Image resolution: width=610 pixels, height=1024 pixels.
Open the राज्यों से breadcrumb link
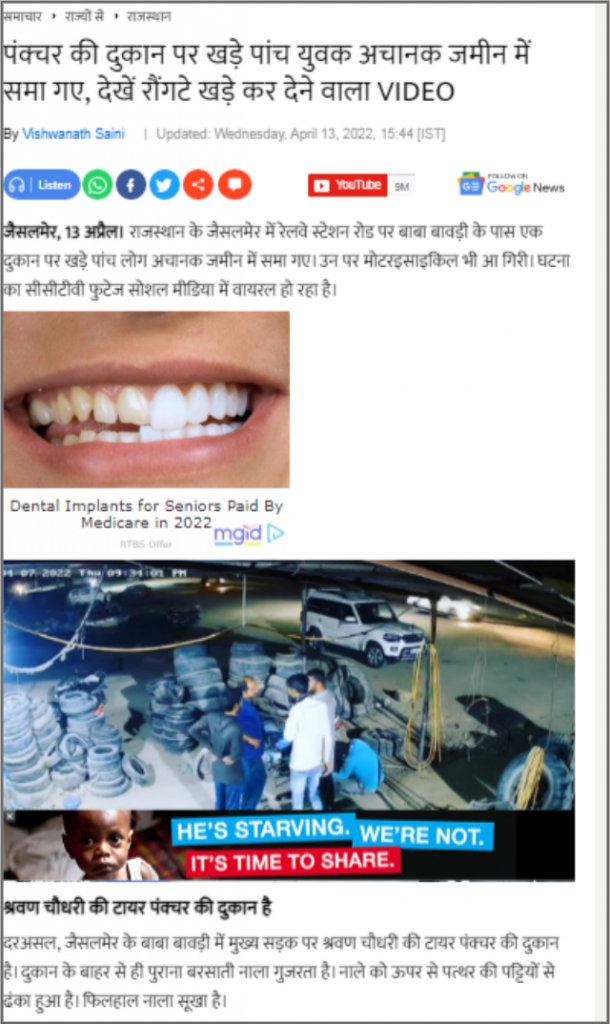(x=84, y=16)
